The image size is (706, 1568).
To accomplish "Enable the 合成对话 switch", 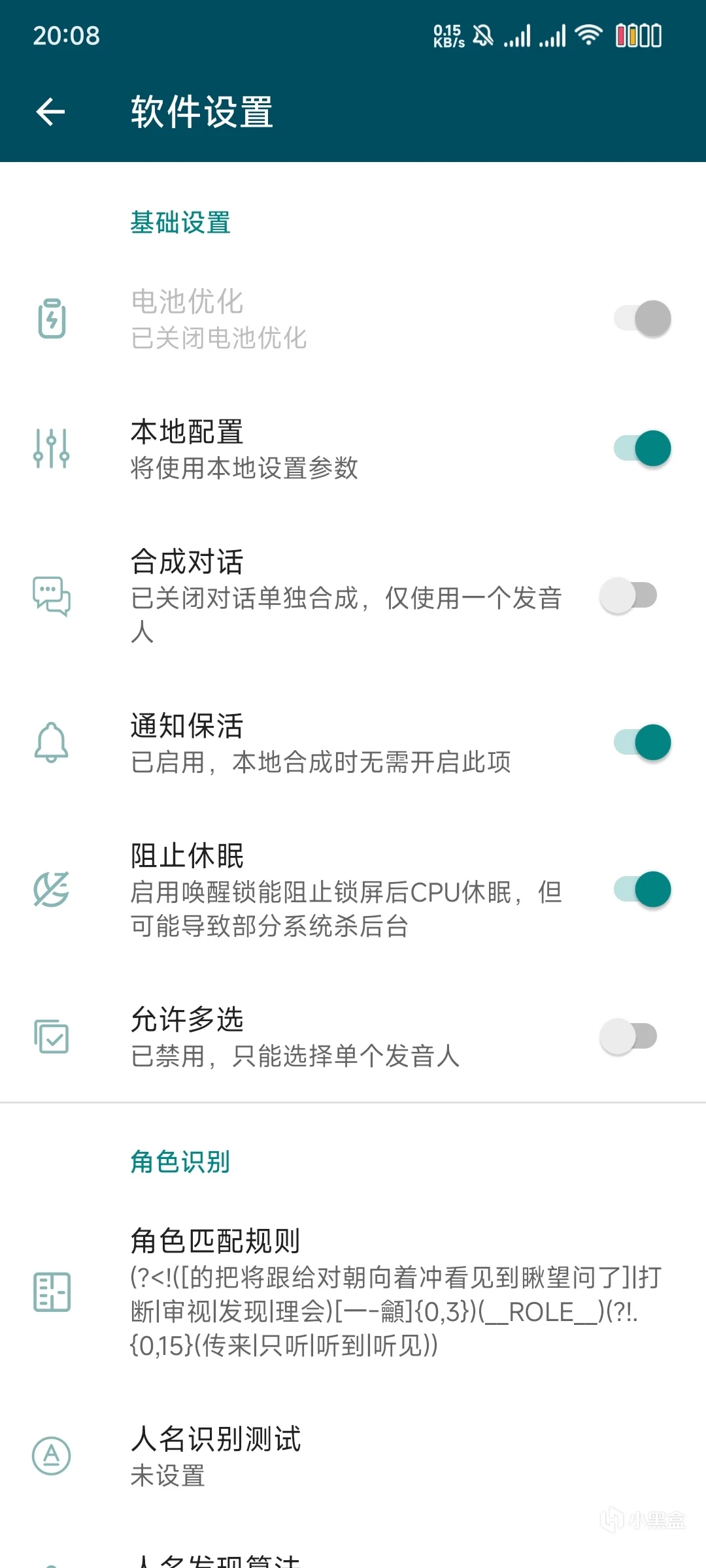I will tap(629, 595).
